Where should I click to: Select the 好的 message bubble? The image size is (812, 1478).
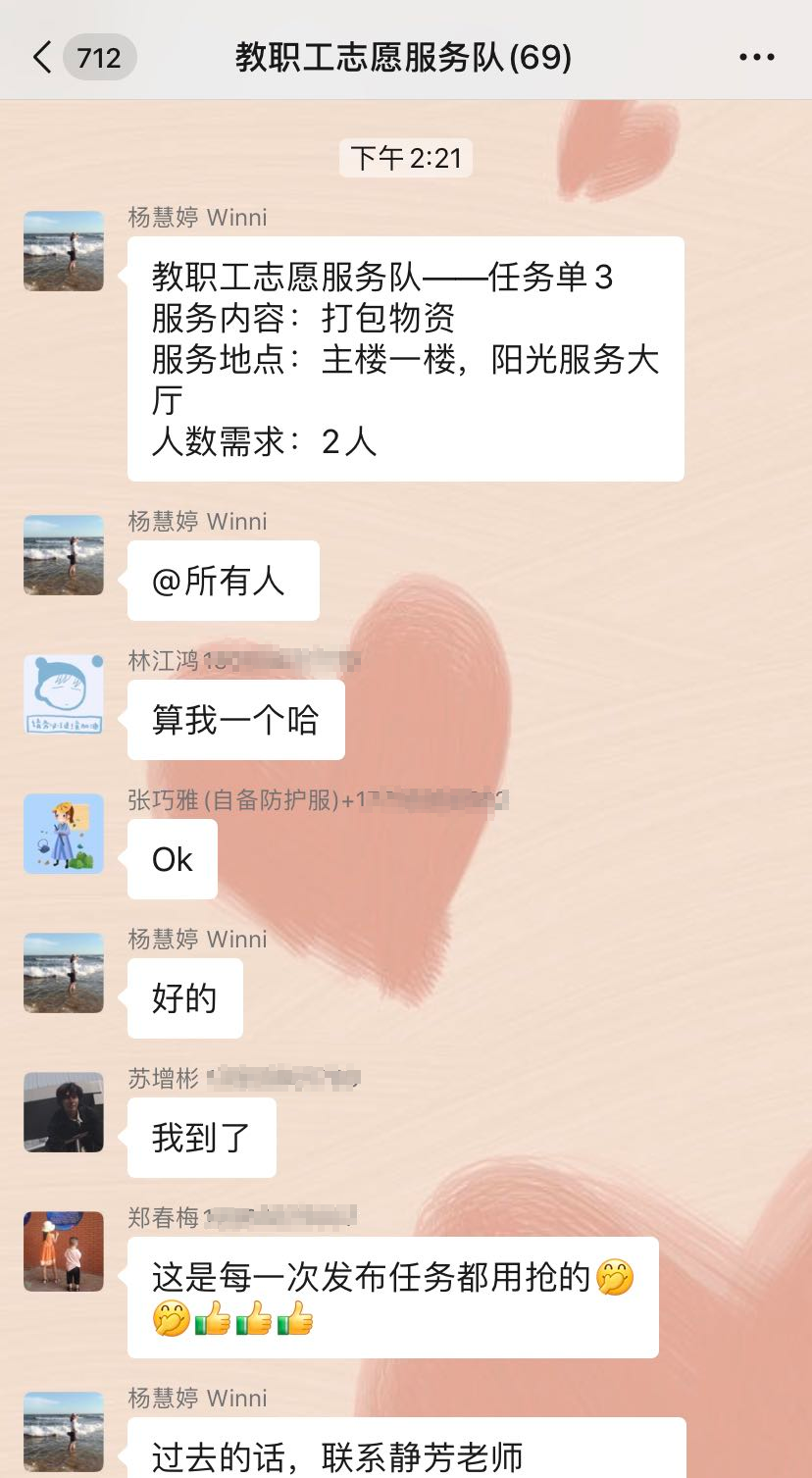(184, 998)
